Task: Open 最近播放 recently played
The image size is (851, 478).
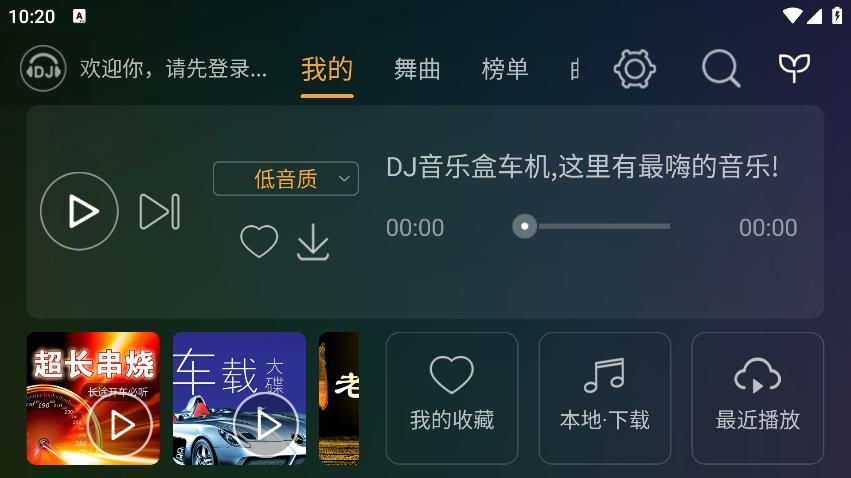Action: point(757,398)
